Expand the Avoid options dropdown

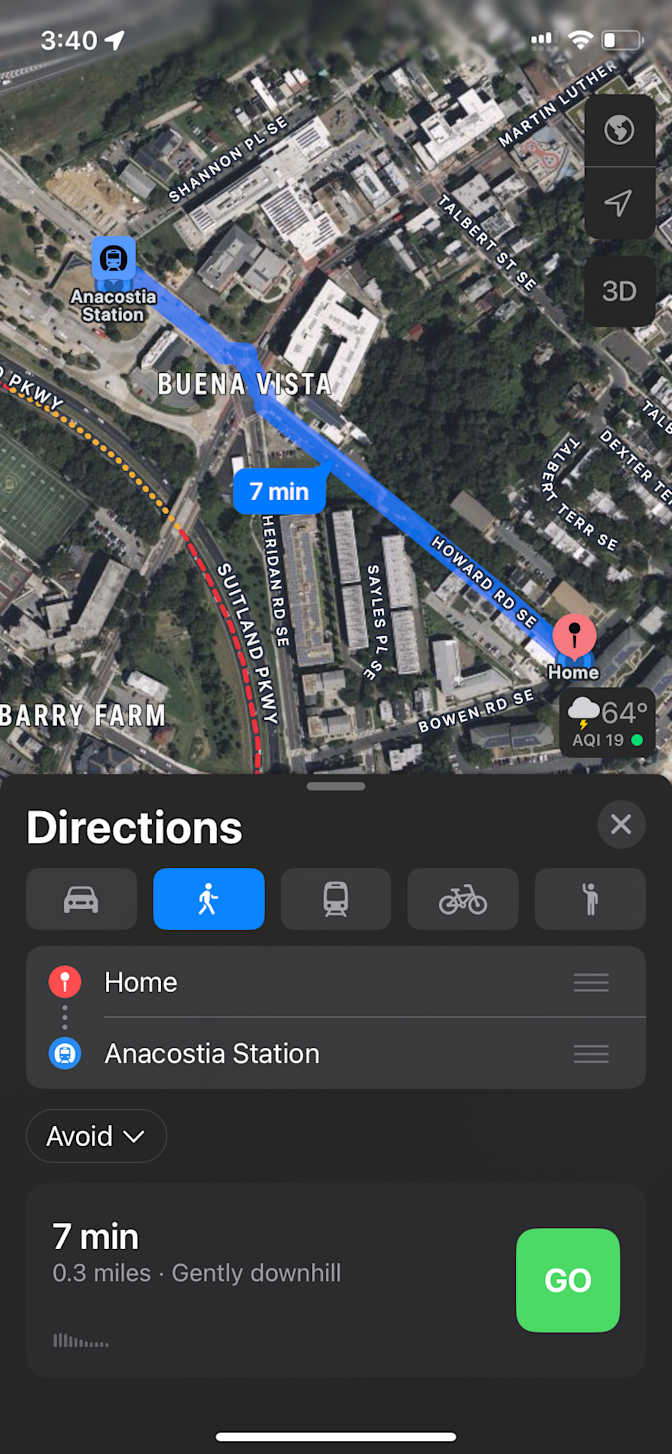tap(96, 1136)
